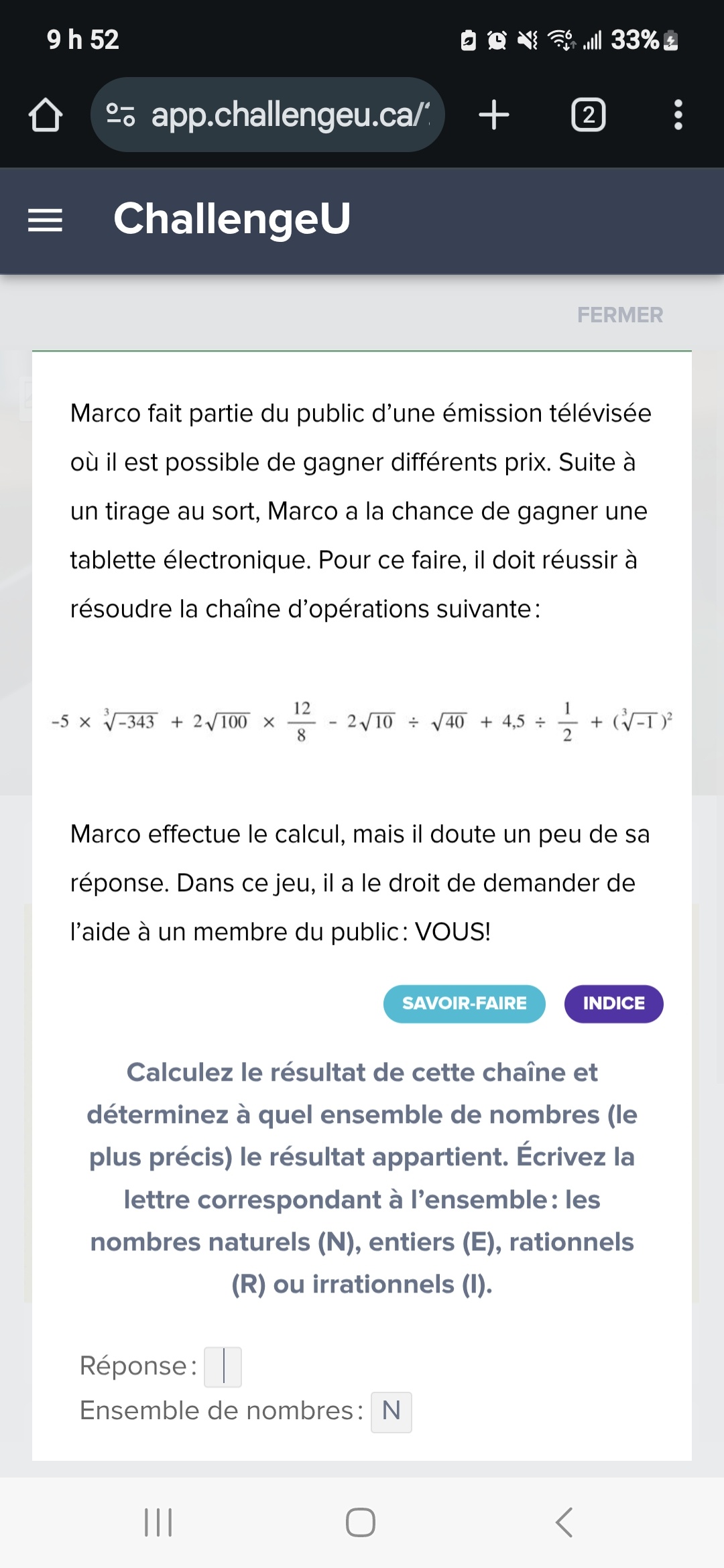Select the Ensemble de nombres field

coord(391,1412)
